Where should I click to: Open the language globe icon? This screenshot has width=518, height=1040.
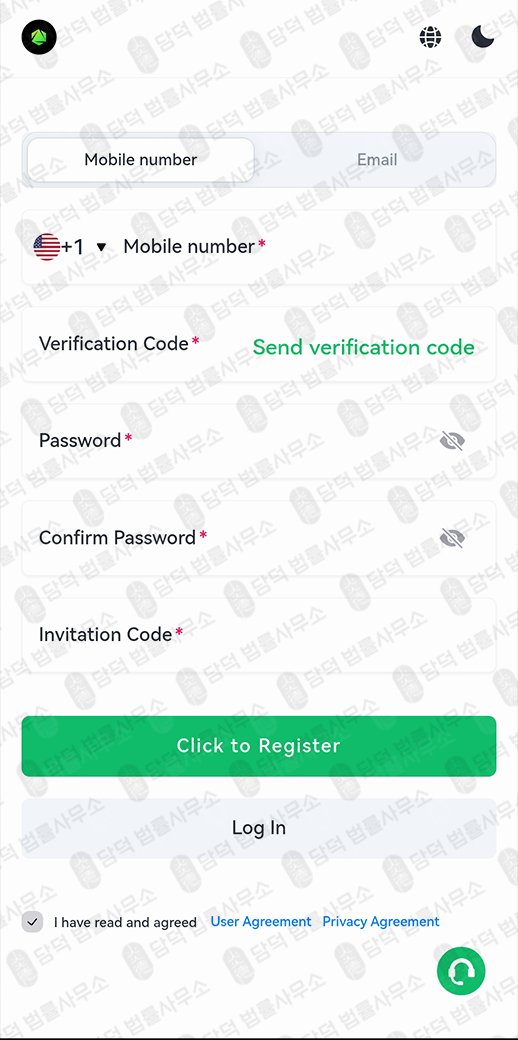[x=430, y=37]
